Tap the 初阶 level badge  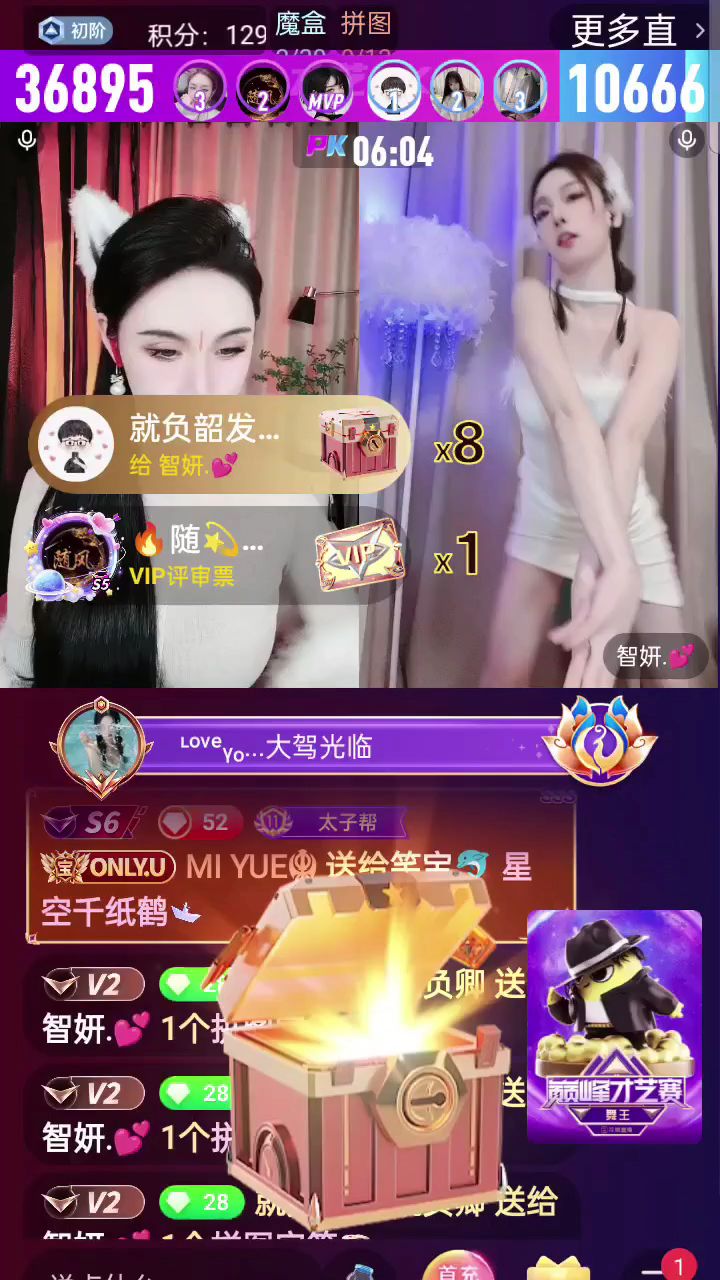tap(76, 31)
